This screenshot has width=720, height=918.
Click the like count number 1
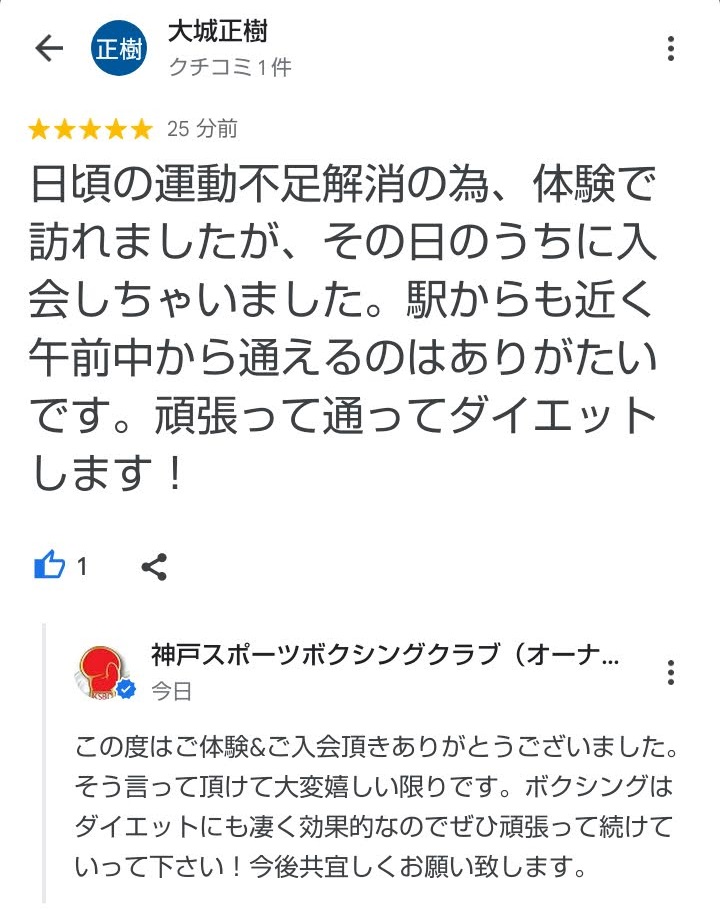[82, 565]
